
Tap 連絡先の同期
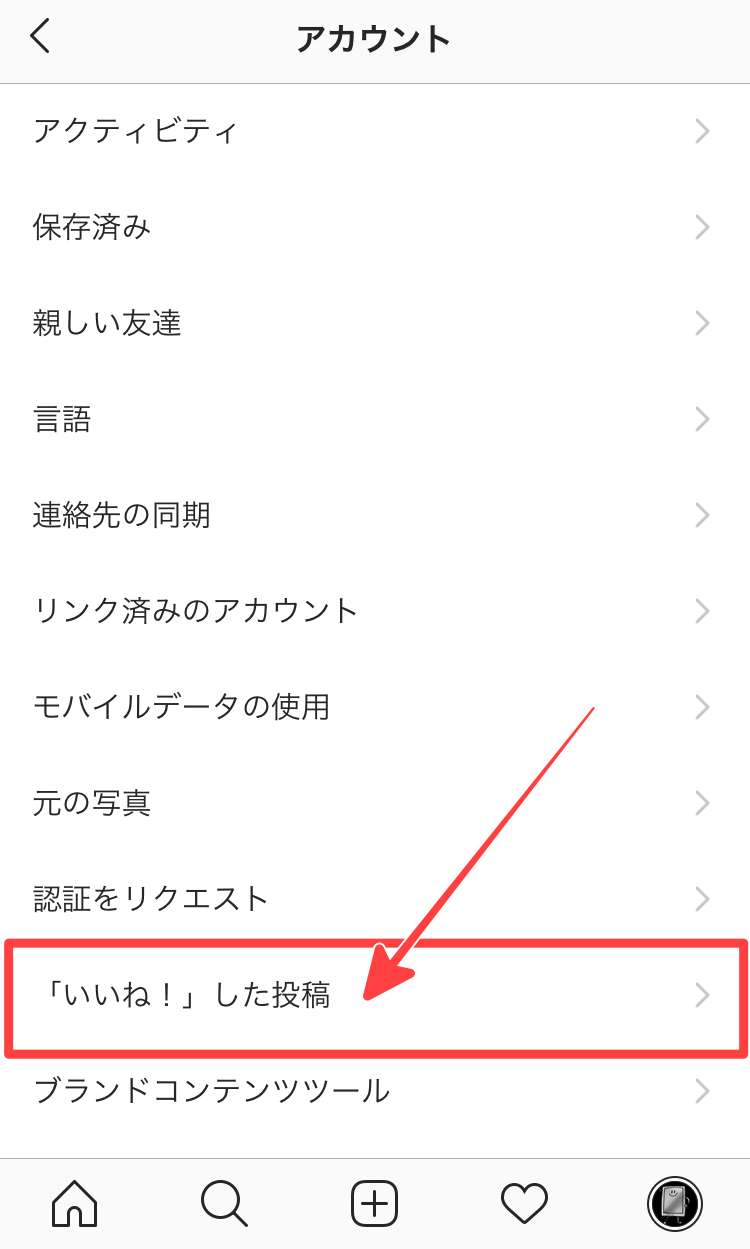coord(374,515)
